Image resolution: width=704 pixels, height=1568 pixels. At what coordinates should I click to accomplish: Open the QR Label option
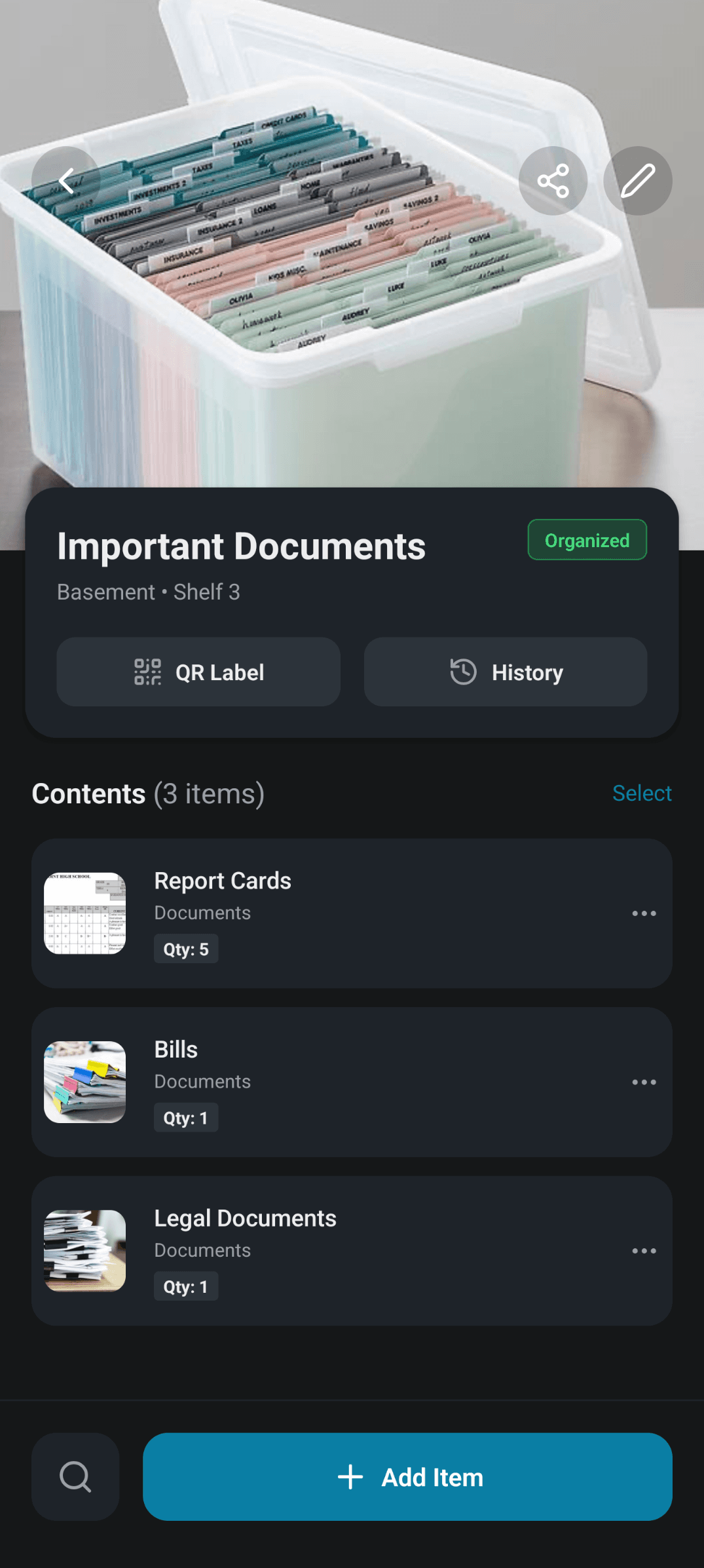[x=198, y=672]
